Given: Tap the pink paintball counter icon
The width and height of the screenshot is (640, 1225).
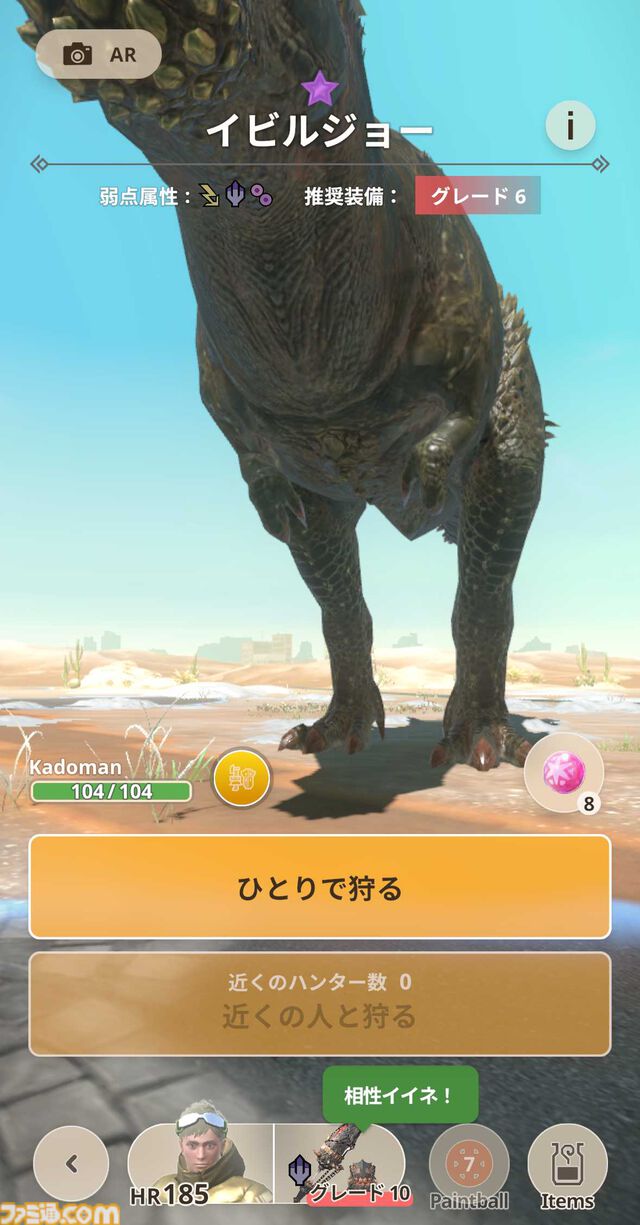Looking at the screenshot, I should click(x=563, y=772).
